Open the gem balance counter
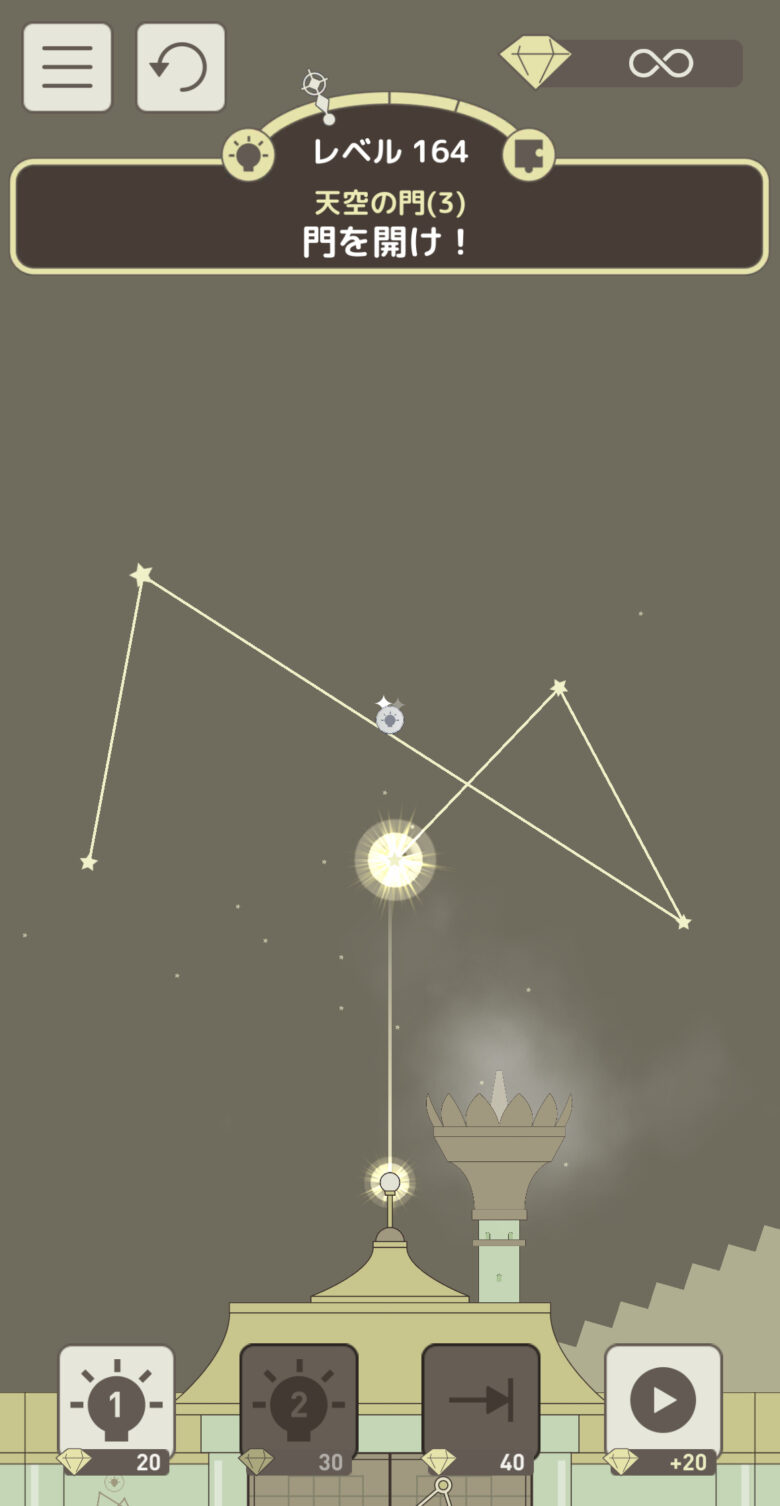Image resolution: width=780 pixels, height=1506 pixels. 622,63
